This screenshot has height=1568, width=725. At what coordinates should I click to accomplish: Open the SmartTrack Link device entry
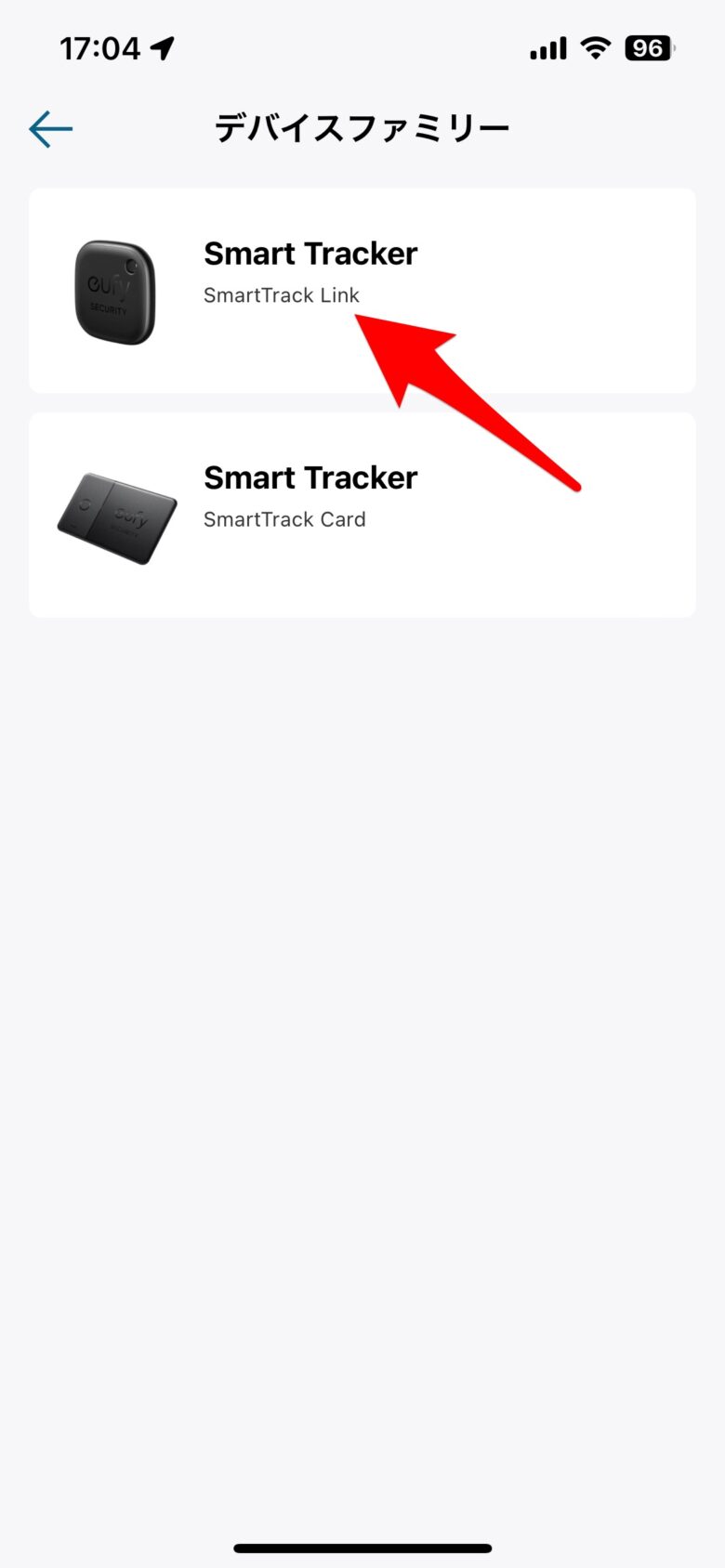coord(362,291)
